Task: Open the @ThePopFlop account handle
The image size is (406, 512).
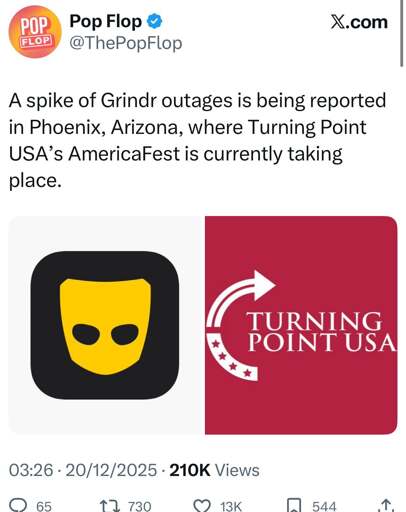Action: coord(126,43)
